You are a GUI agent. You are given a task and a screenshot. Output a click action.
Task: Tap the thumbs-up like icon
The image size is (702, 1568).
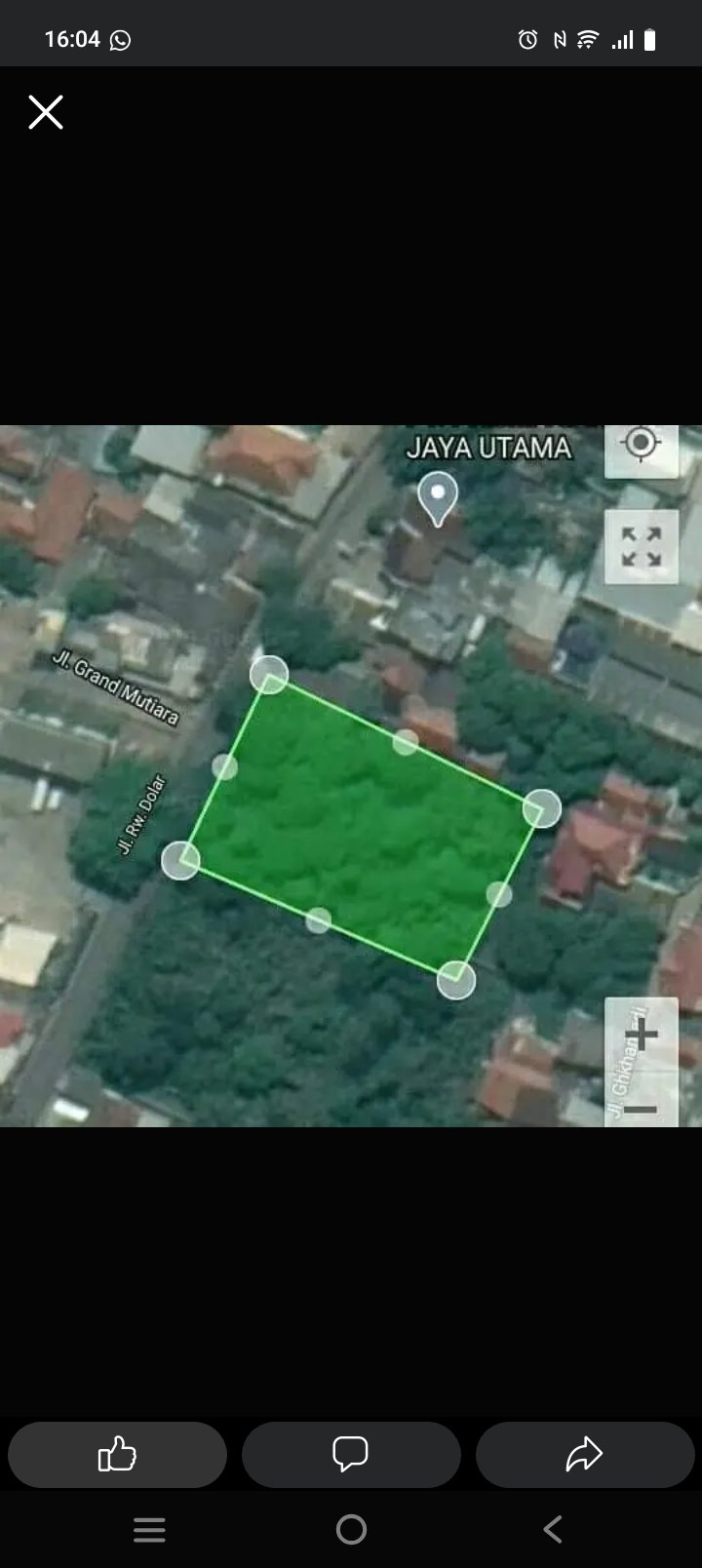pos(117,1454)
